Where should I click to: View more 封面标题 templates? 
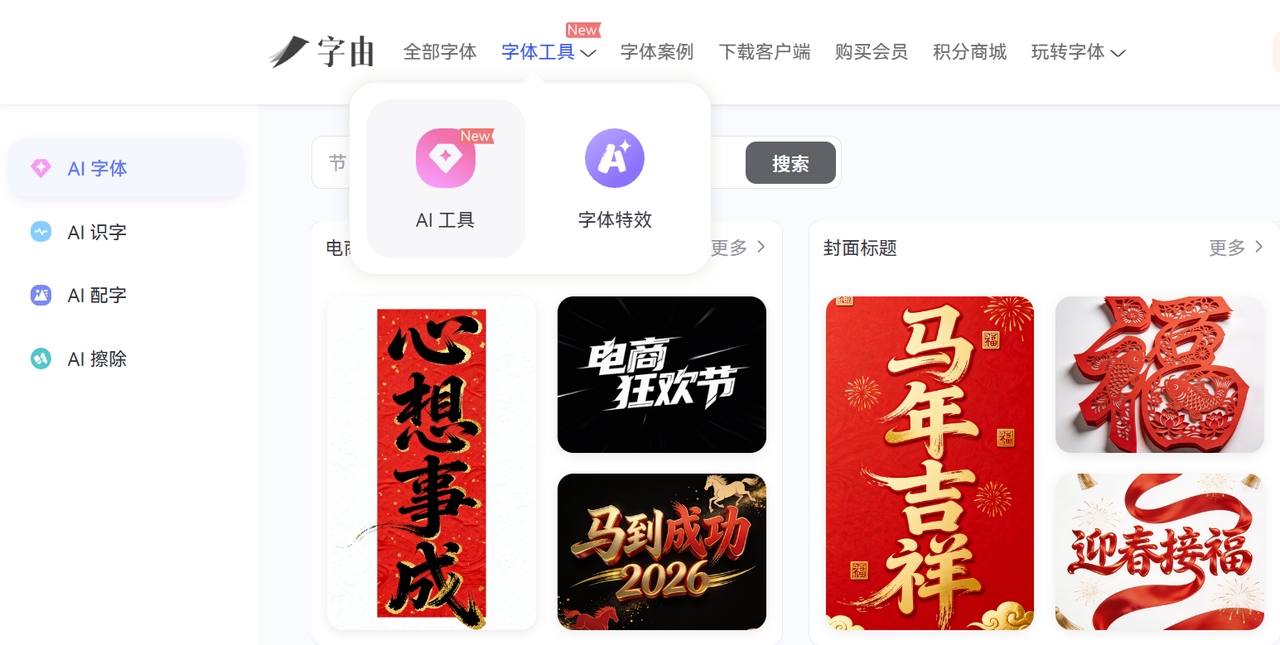[1236, 247]
